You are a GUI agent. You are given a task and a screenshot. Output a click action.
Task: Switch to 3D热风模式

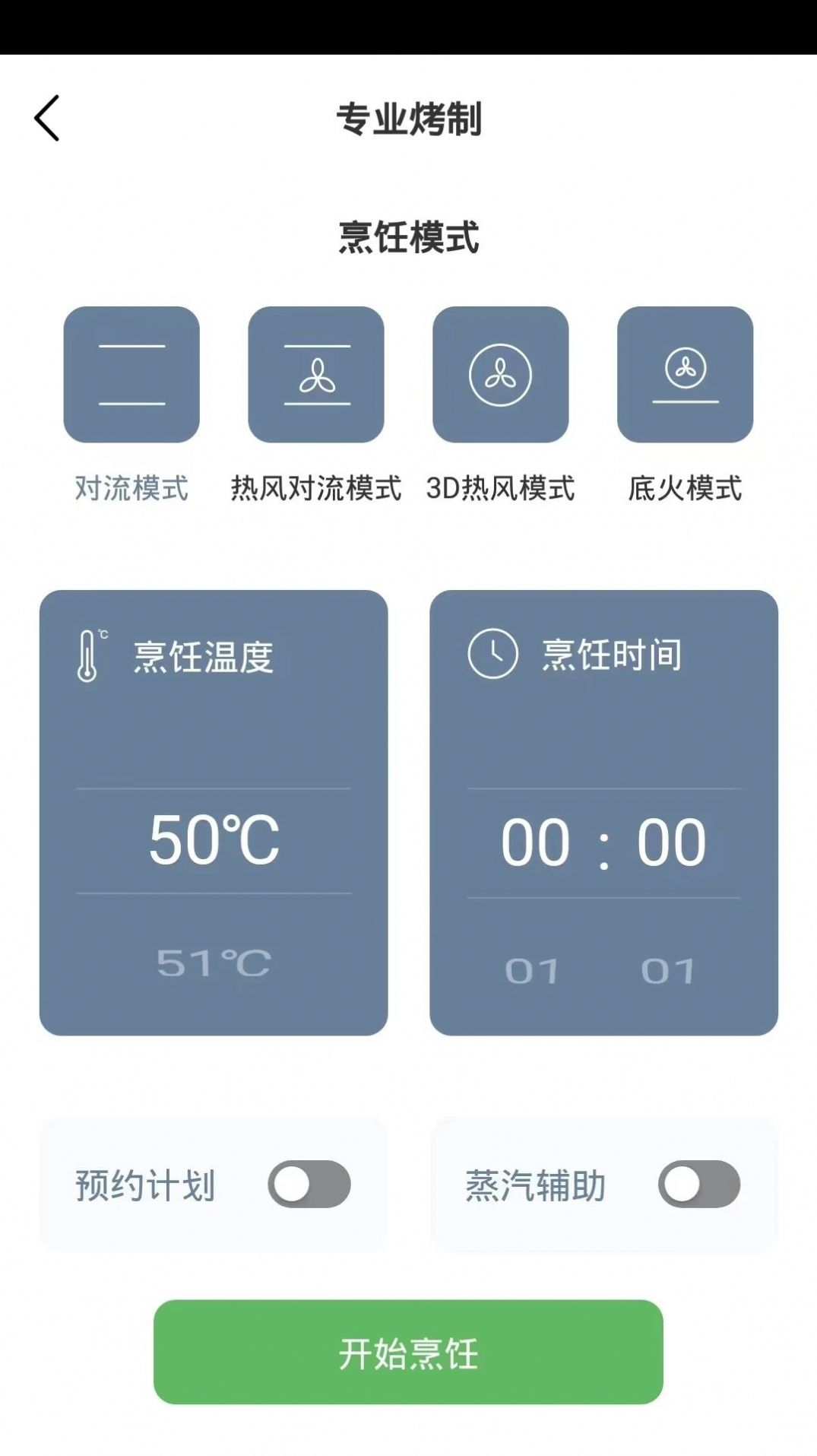pos(500,375)
